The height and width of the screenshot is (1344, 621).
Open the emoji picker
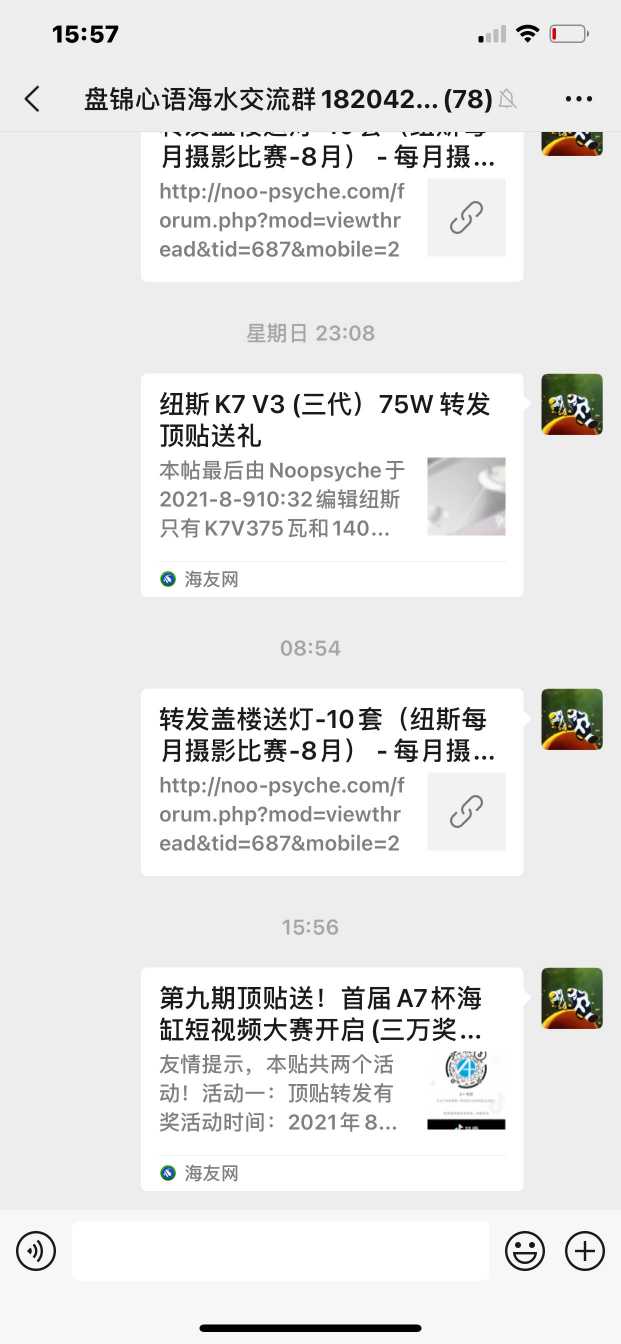click(x=525, y=1251)
